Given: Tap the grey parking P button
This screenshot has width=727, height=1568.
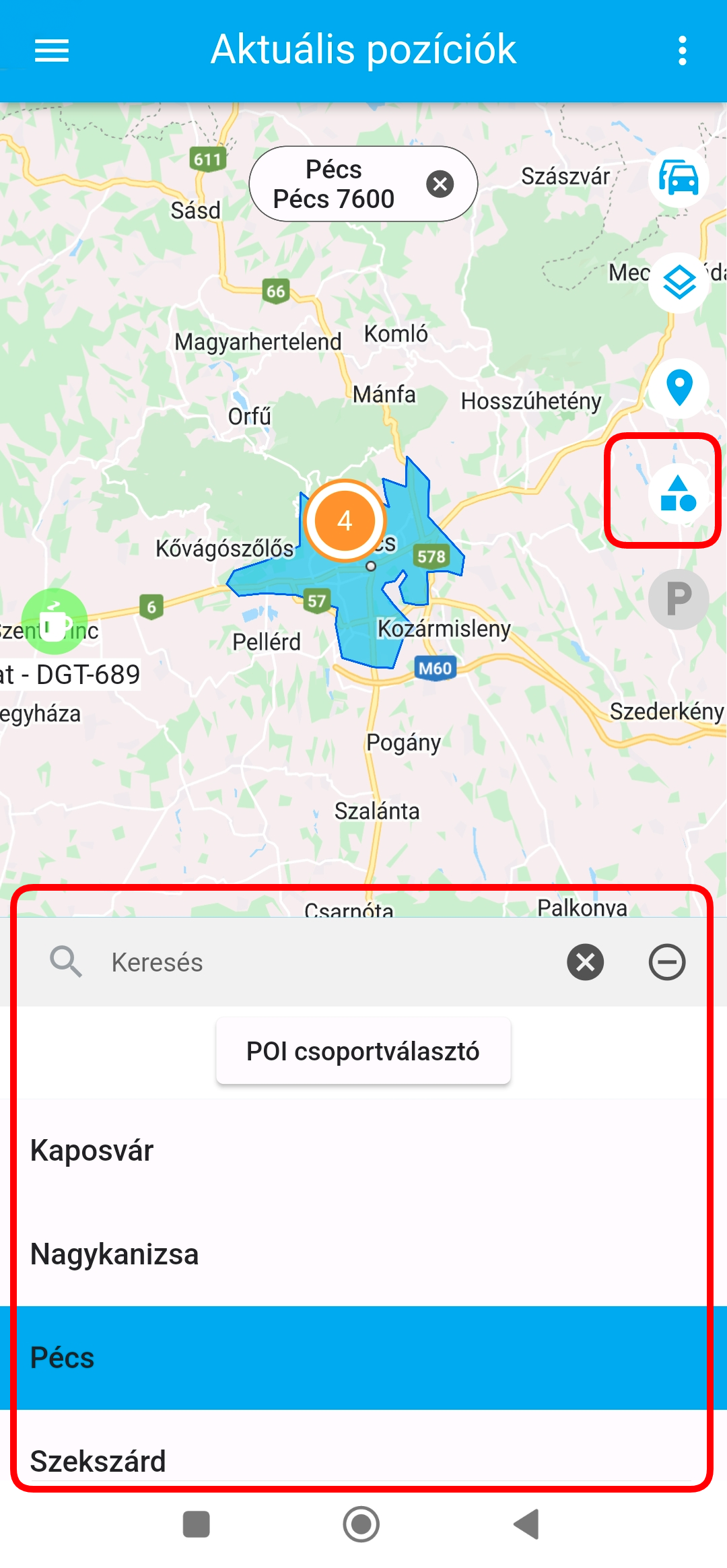Looking at the screenshot, I should [x=679, y=599].
